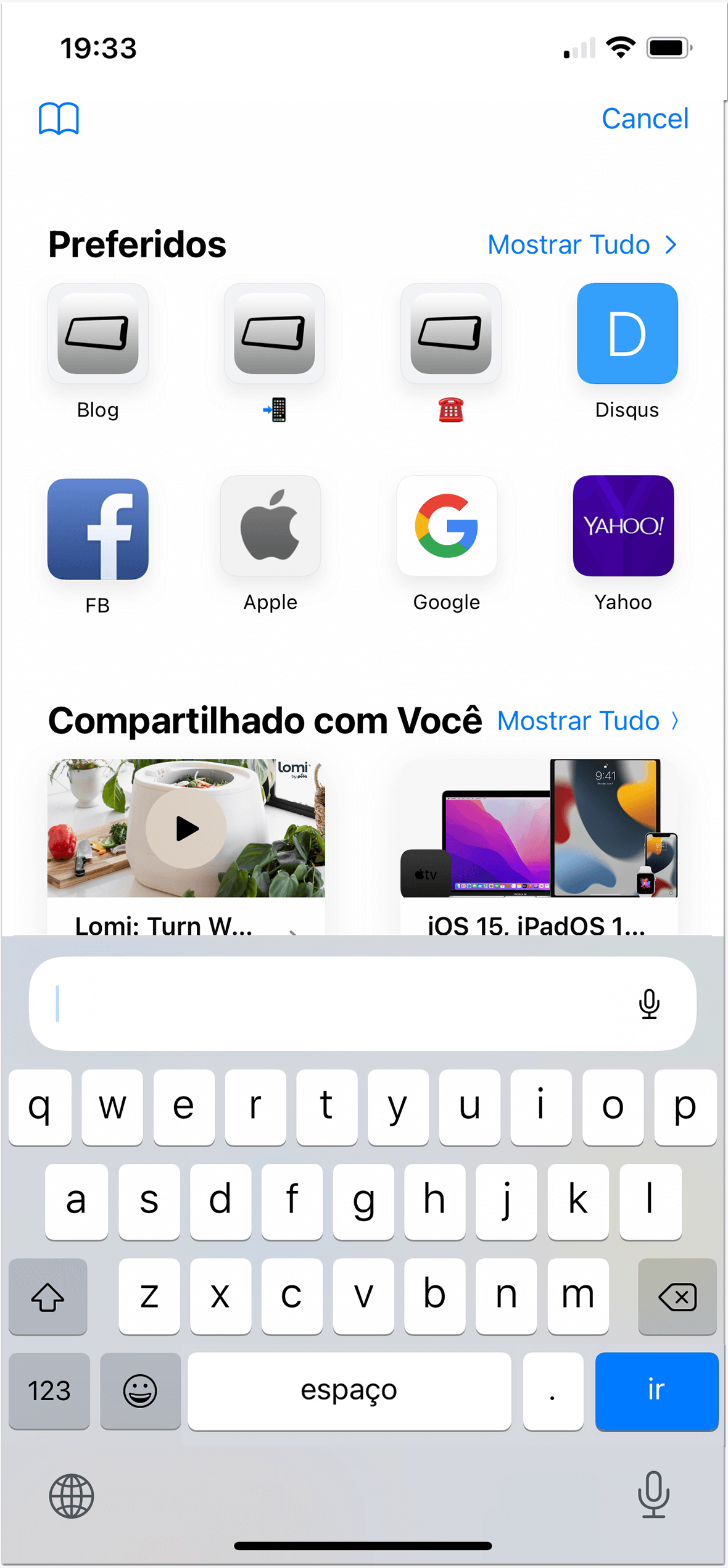Show all Compartilhado com Você items
Screen dimensions: 728x1568
[x=587, y=721]
